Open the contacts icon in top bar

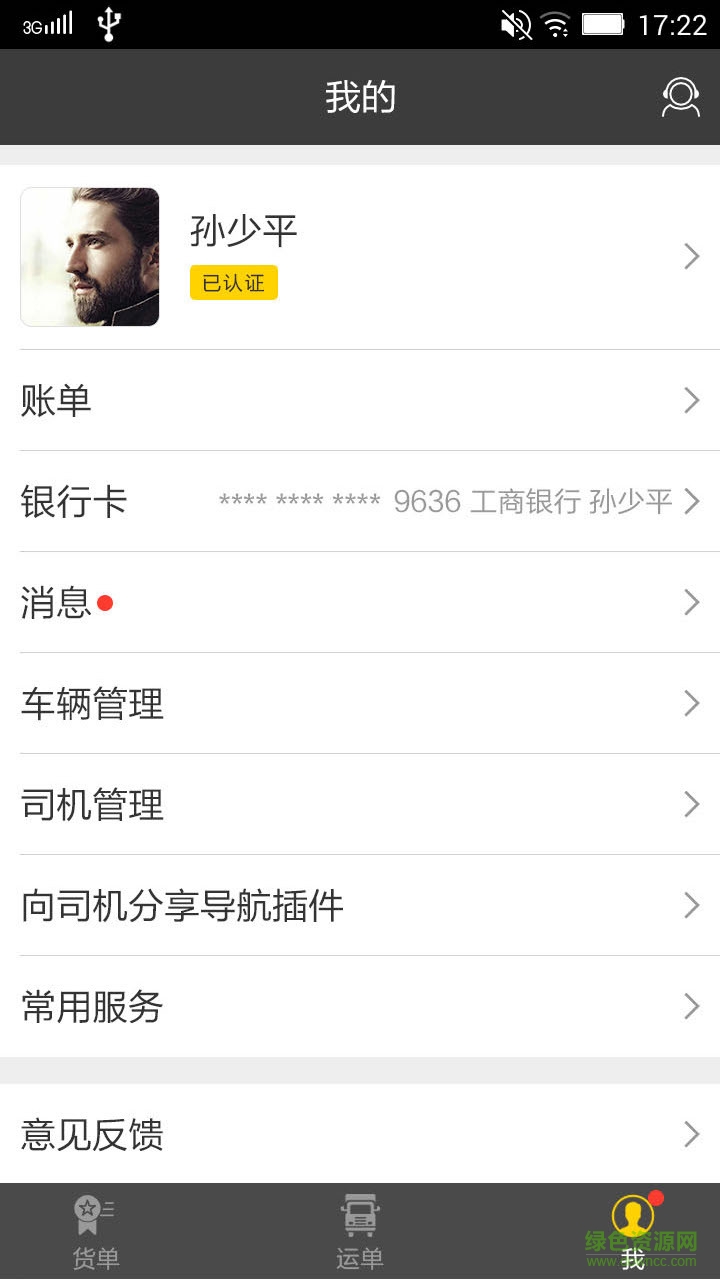click(679, 97)
